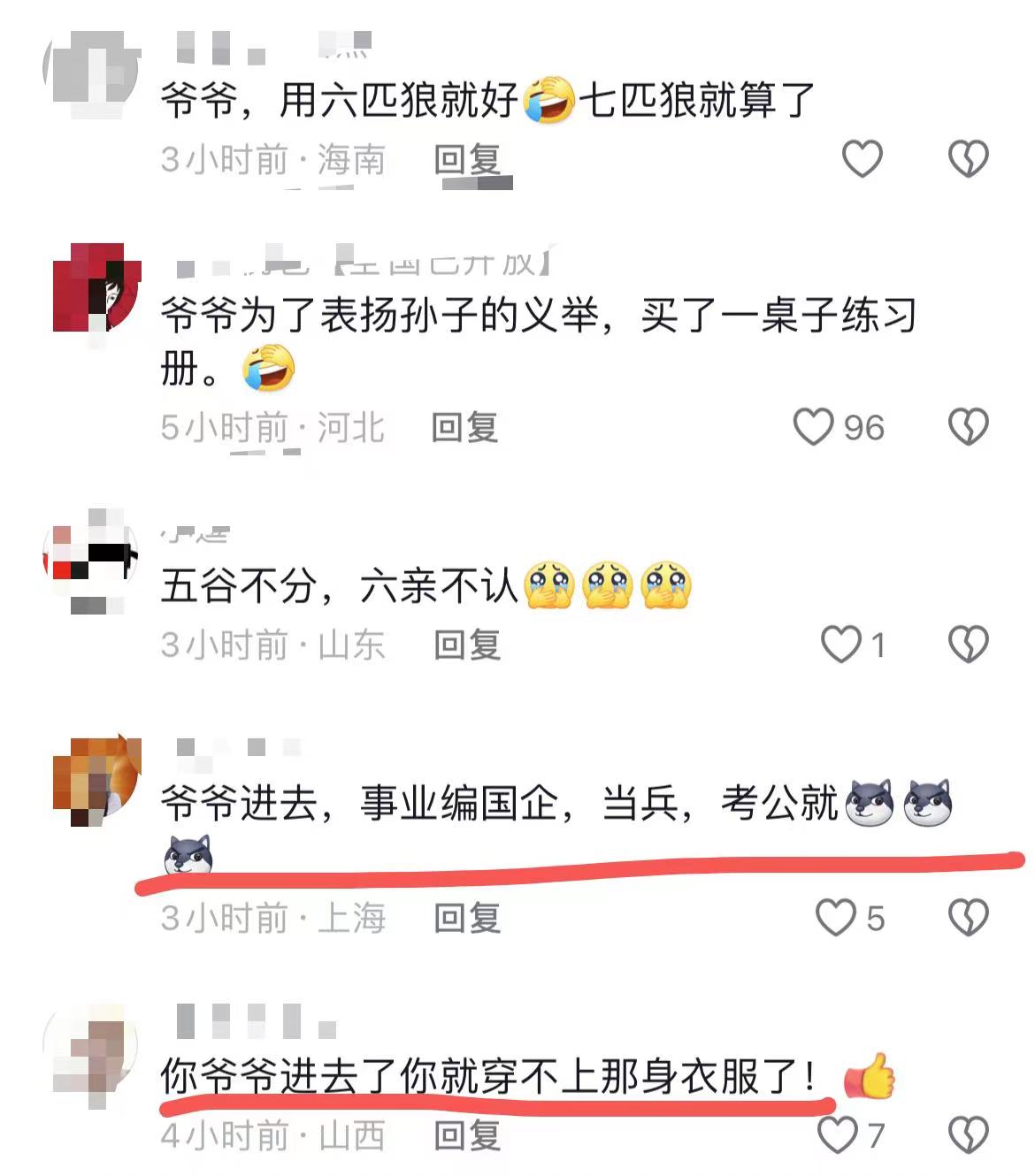Reply to the 山东 comment
This screenshot has height=1176, width=1035.
(467, 645)
